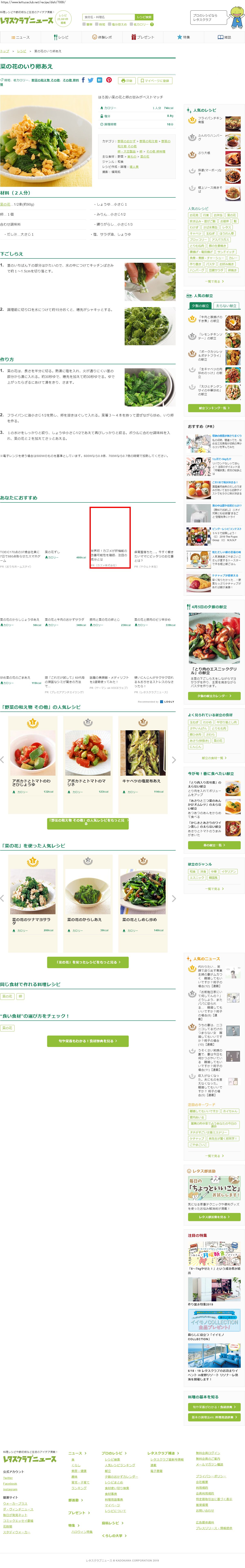Image resolution: width=245 pixels, height=1568 pixels.
Task: Tap the レシピ breadcrumb link
Action: [22, 51]
